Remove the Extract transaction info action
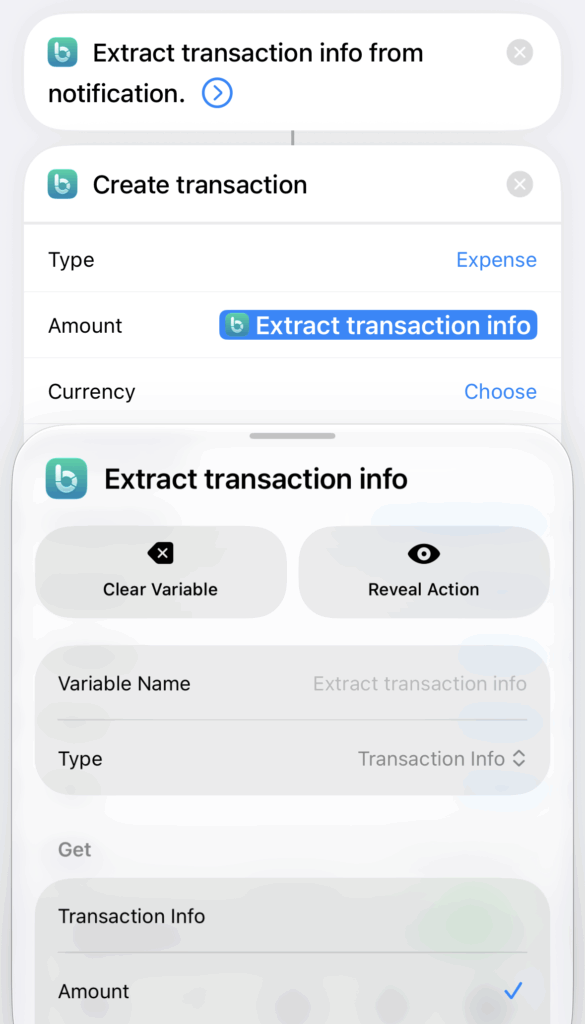Viewport: 585px width, 1024px height. 520,52
